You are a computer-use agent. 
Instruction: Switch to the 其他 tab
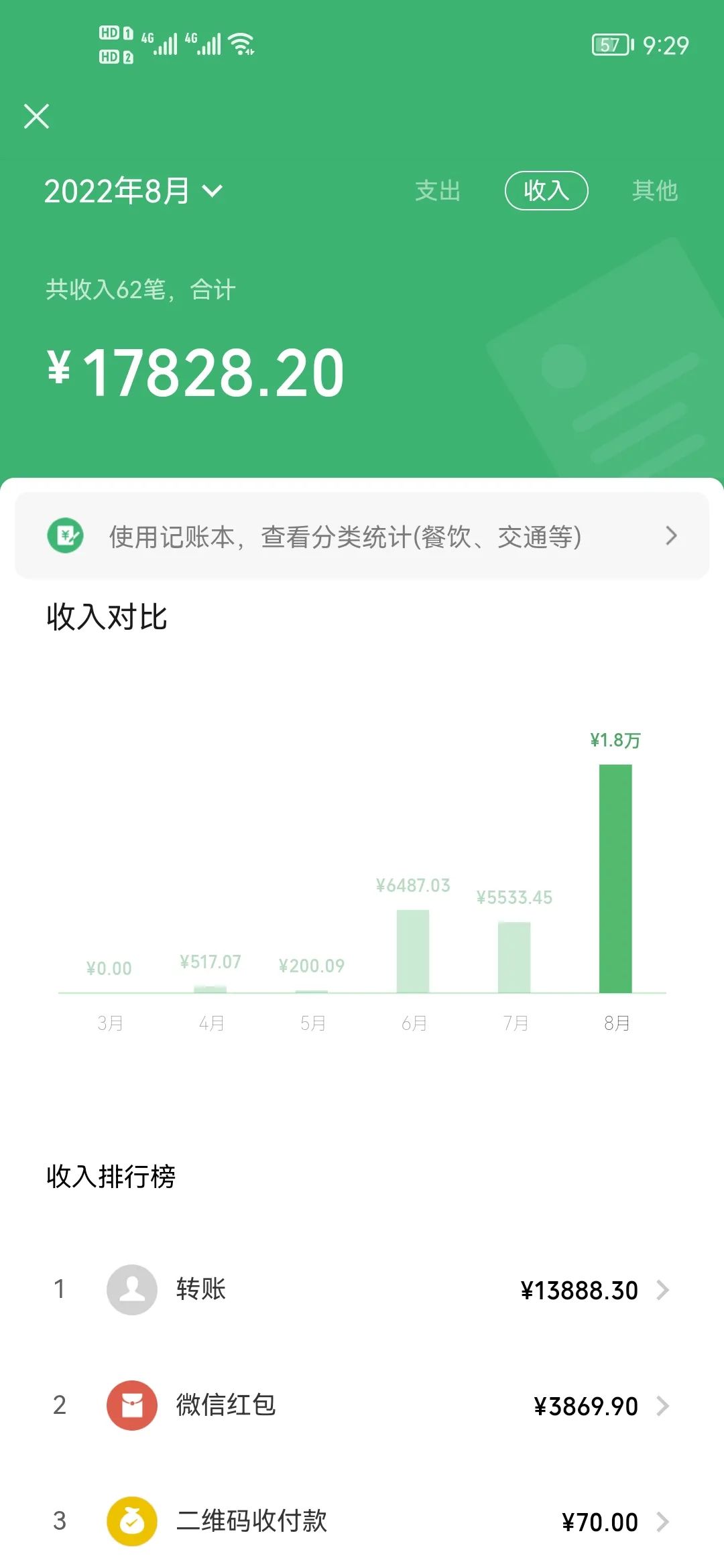[x=654, y=191]
